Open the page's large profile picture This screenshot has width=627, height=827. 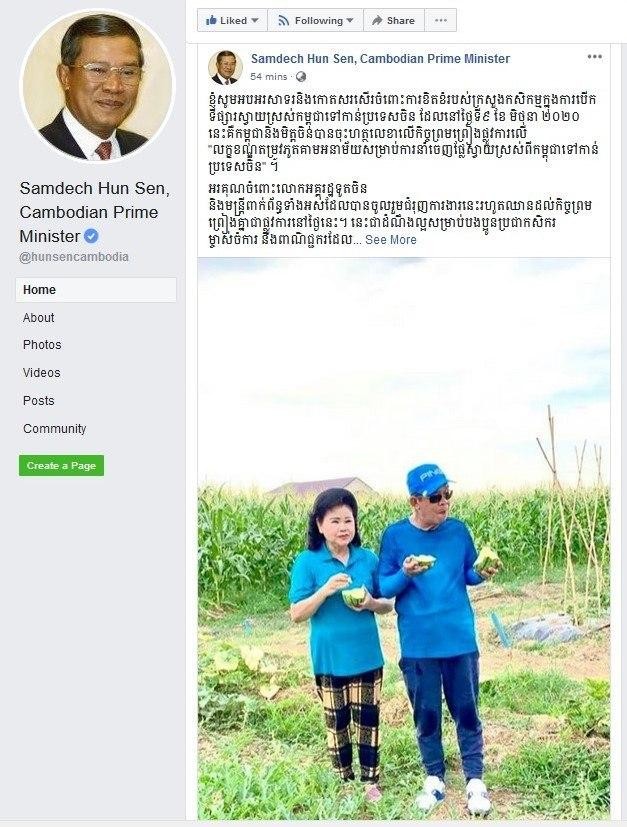click(x=97, y=85)
